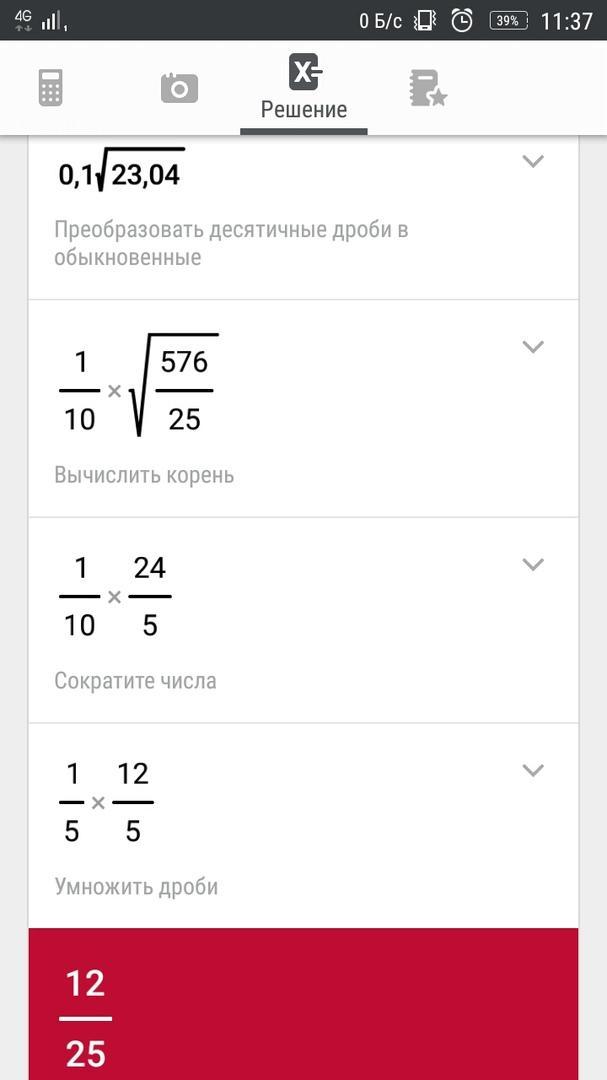
Task: Expand the Вычислить корень step
Action: point(534,347)
